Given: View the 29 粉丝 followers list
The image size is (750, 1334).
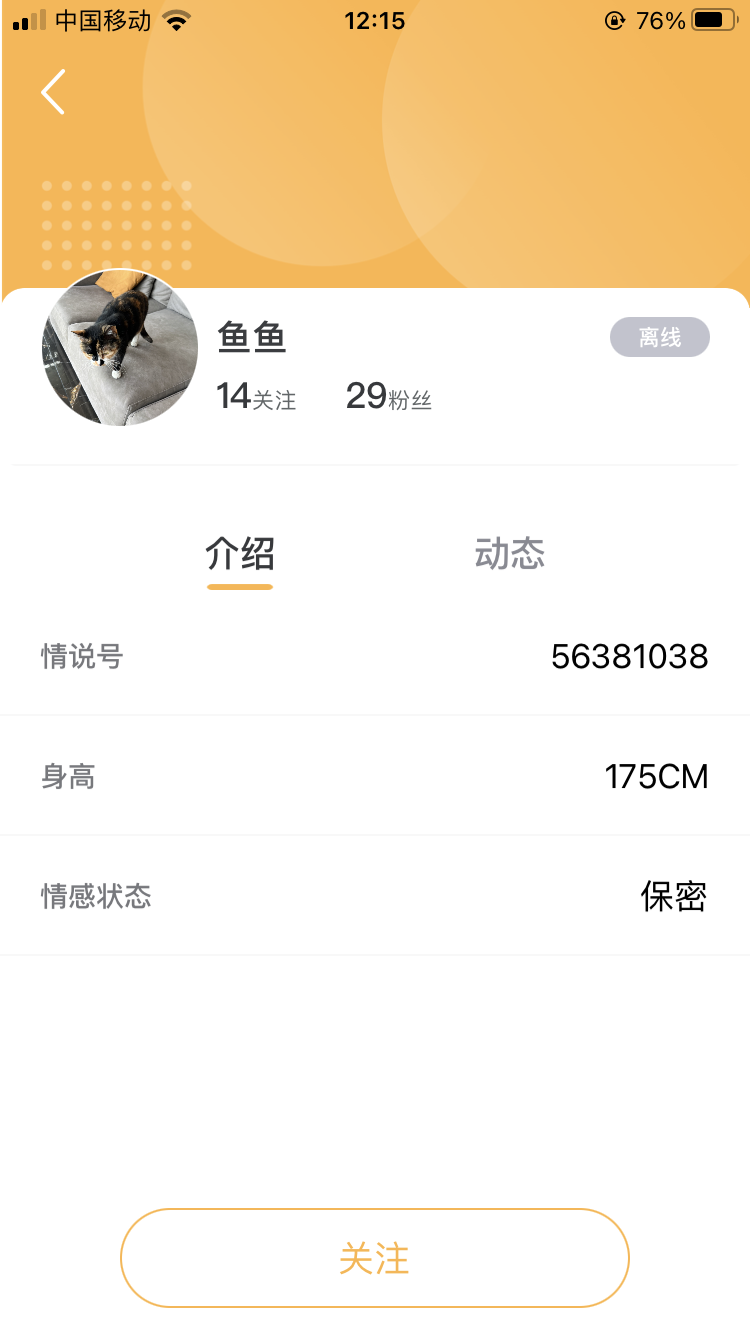Looking at the screenshot, I should pos(388,397).
